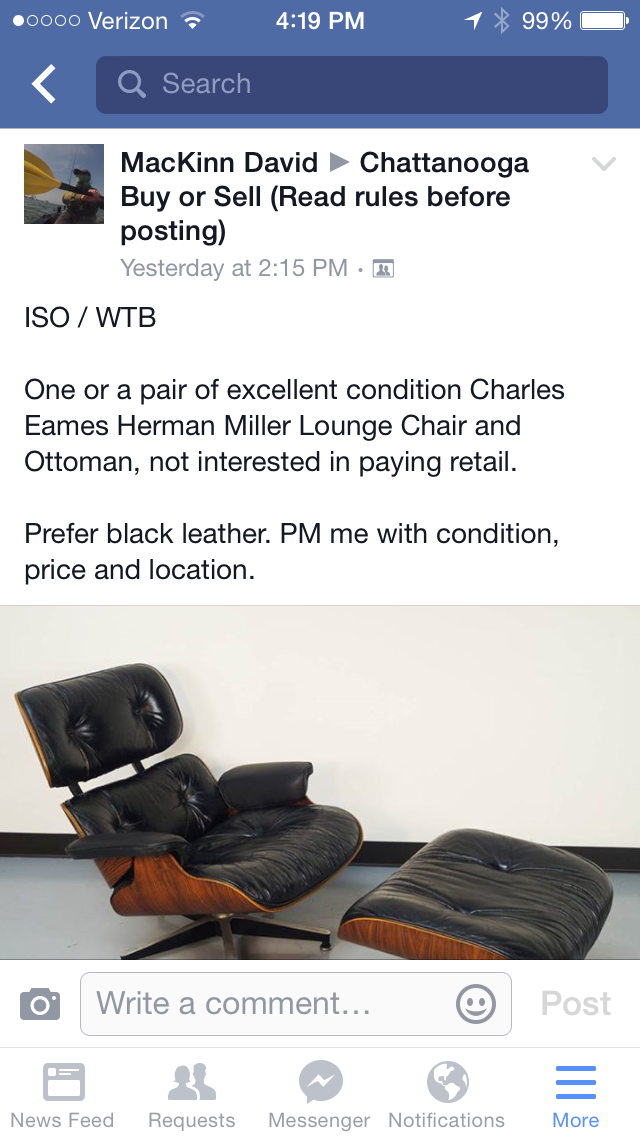Post the comment
The width and height of the screenshot is (640, 1136).
576,1003
